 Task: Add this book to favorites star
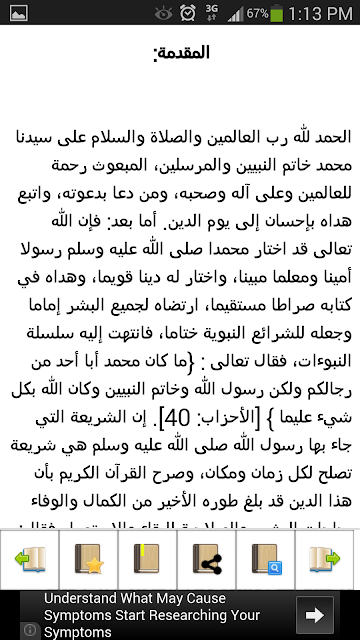click(x=89, y=560)
